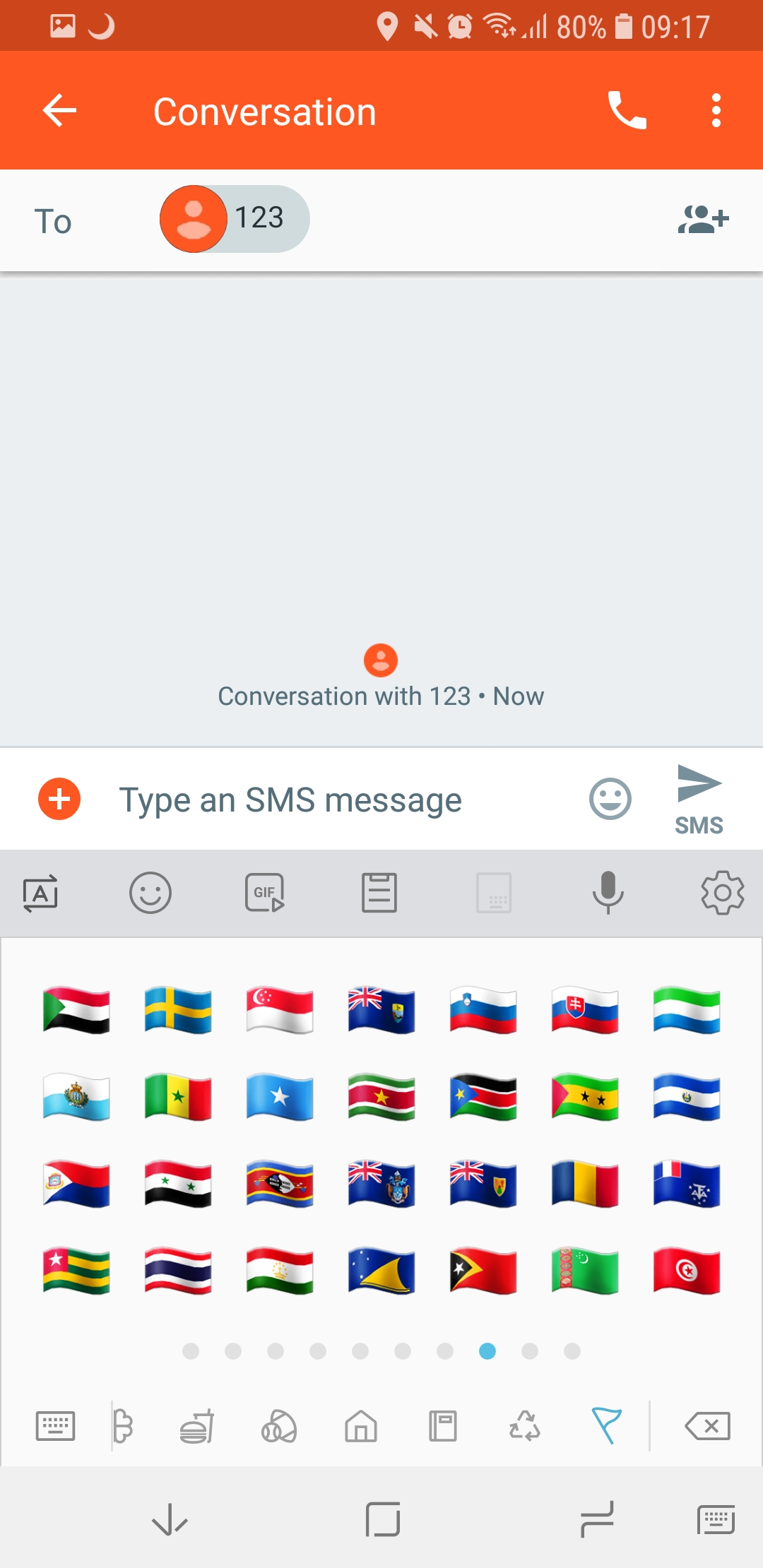The image size is (763, 1568).
Task: Open keyboard settings gear
Action: click(x=722, y=893)
